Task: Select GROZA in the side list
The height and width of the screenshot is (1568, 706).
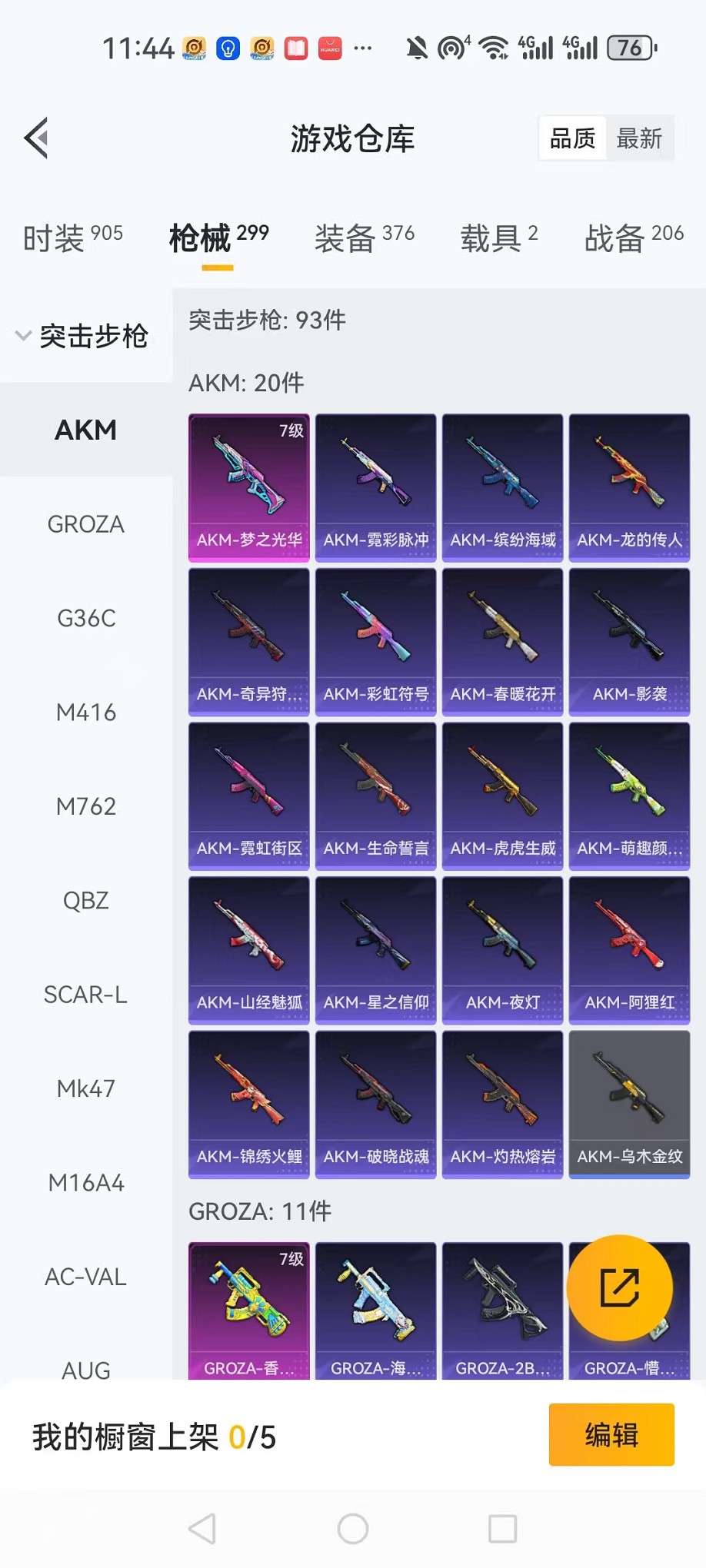Action: point(86,524)
